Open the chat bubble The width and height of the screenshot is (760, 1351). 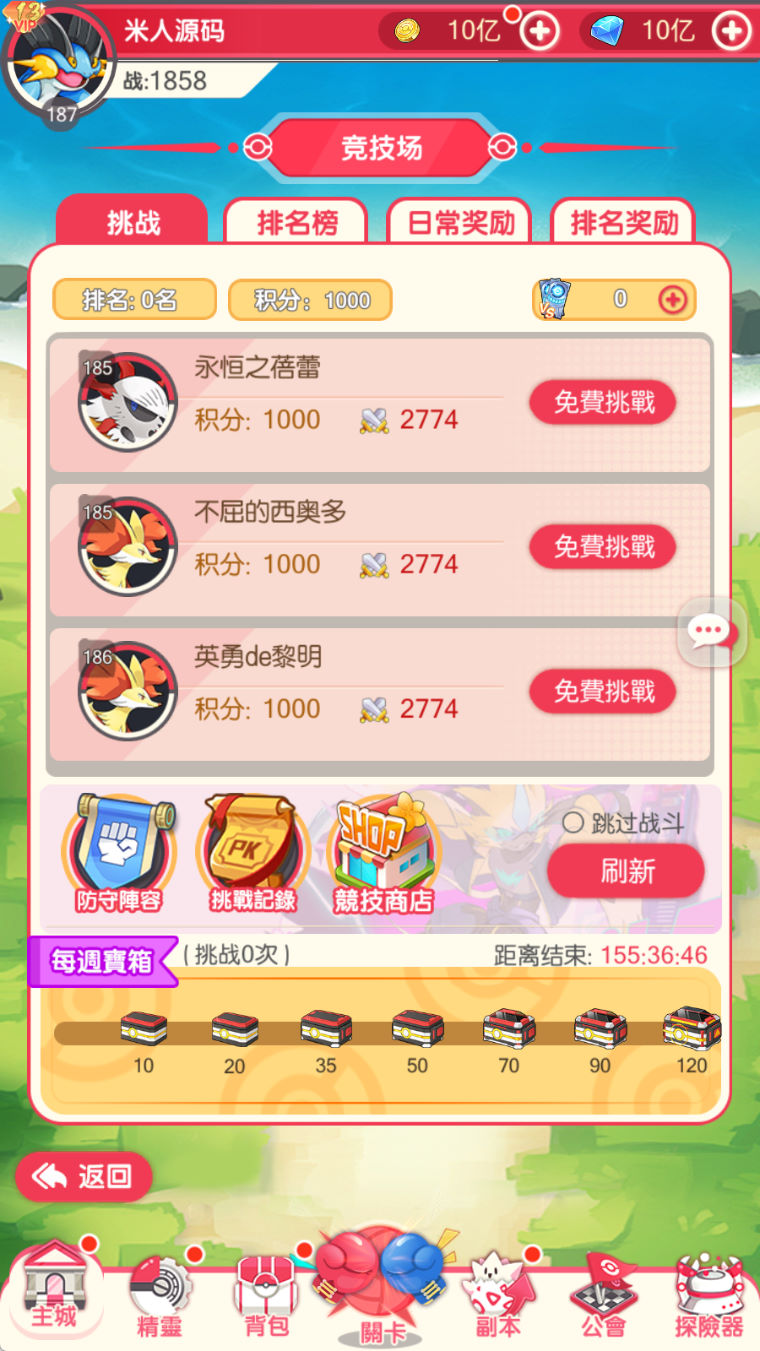pos(711,631)
